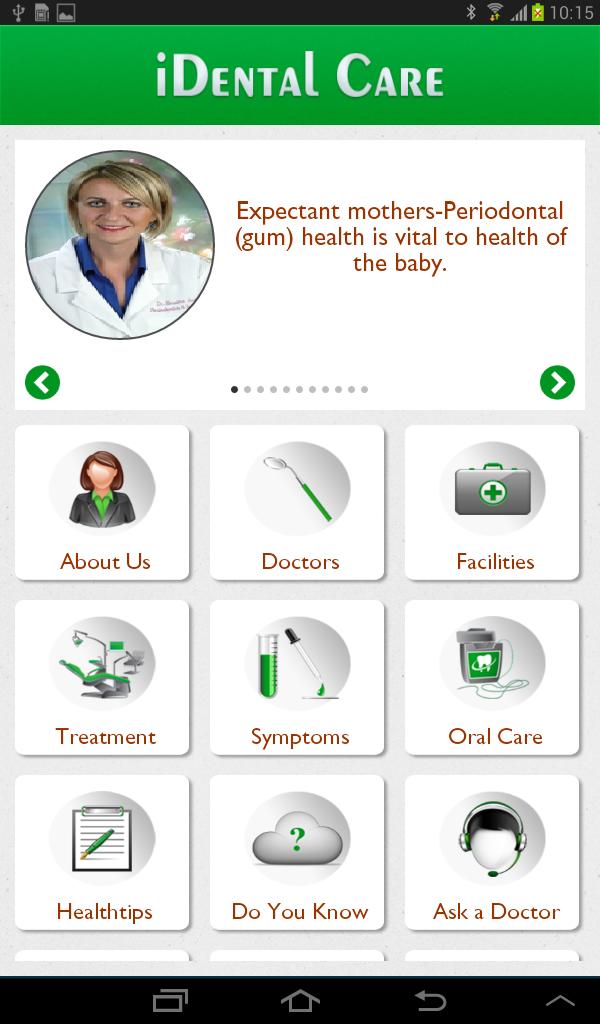Go back using the system back button
Screen dimensions: 600x1024
point(430,1000)
